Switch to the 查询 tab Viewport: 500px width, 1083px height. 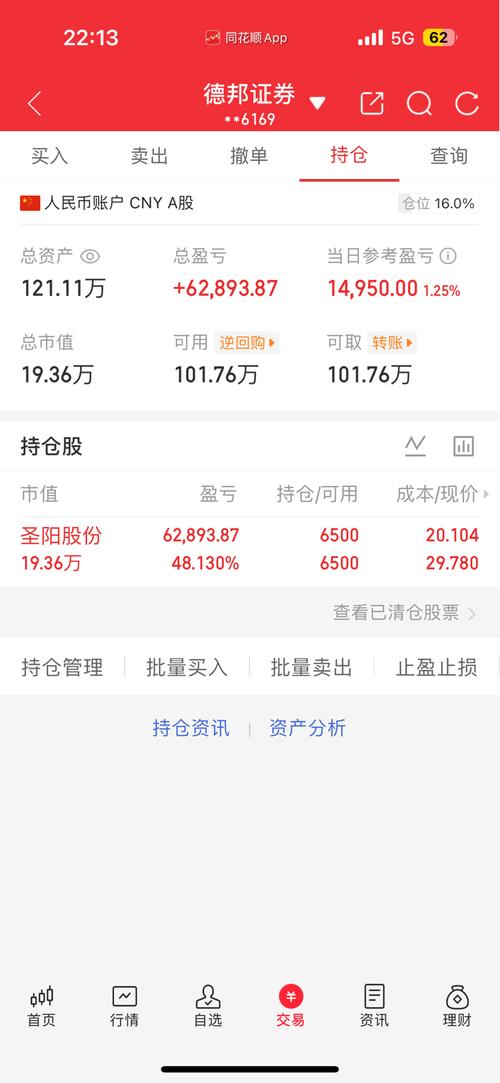pyautogui.click(x=450, y=156)
